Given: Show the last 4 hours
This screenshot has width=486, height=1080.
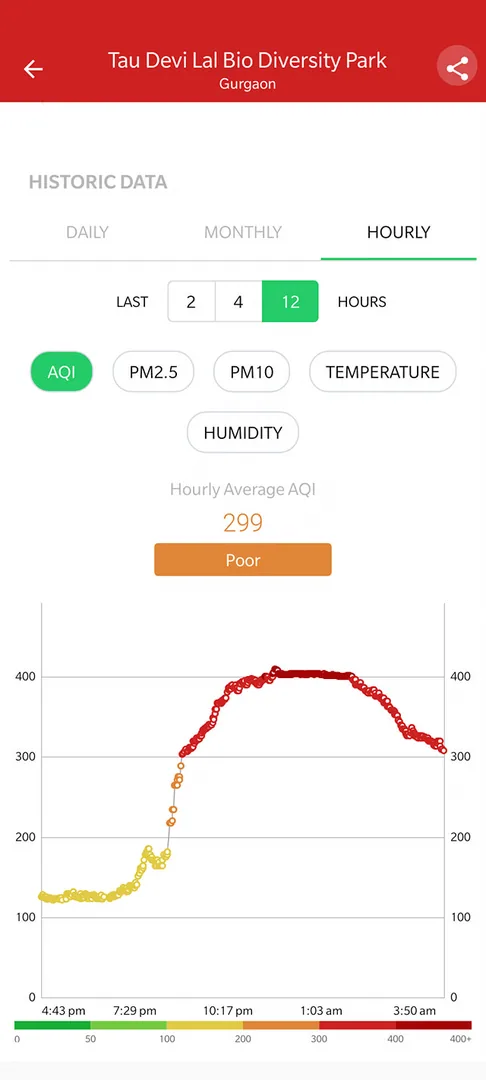Looking at the screenshot, I should tap(238, 302).
